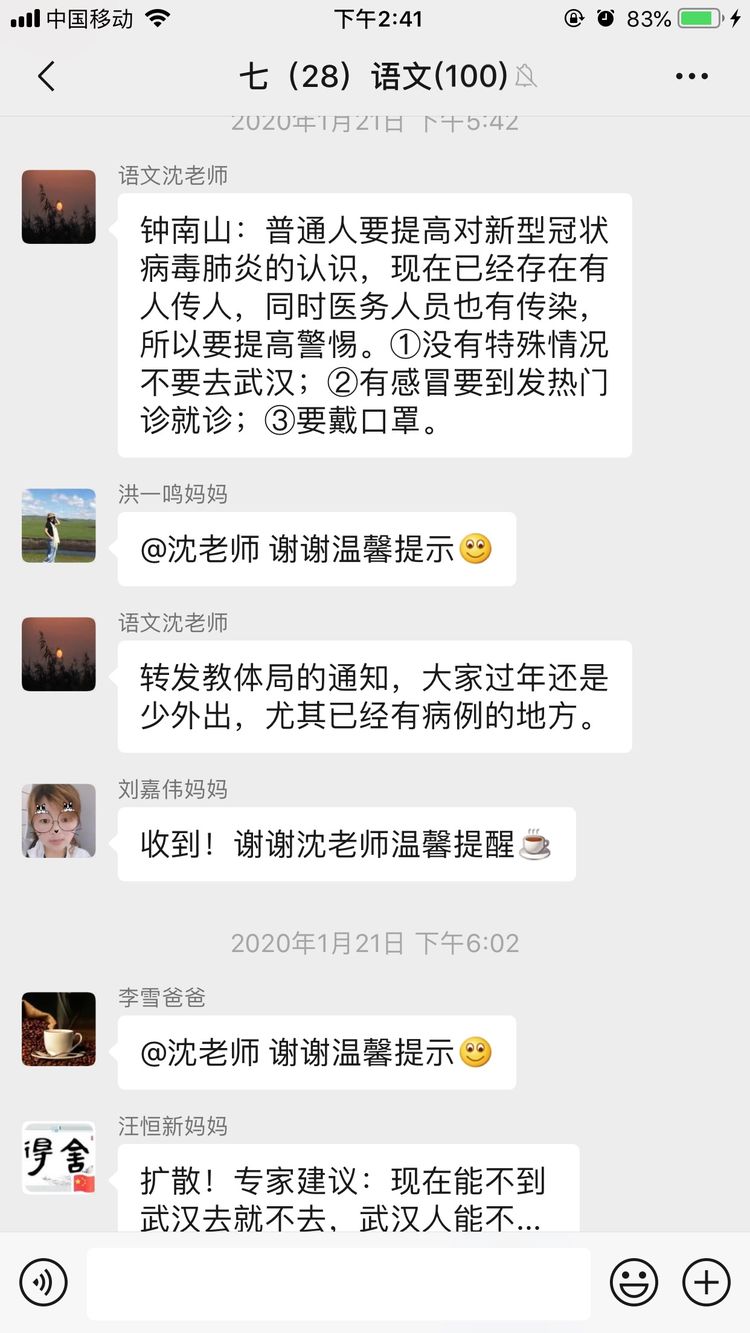Tap the message text input field
This screenshot has width=750, height=1333.
point(338,1283)
